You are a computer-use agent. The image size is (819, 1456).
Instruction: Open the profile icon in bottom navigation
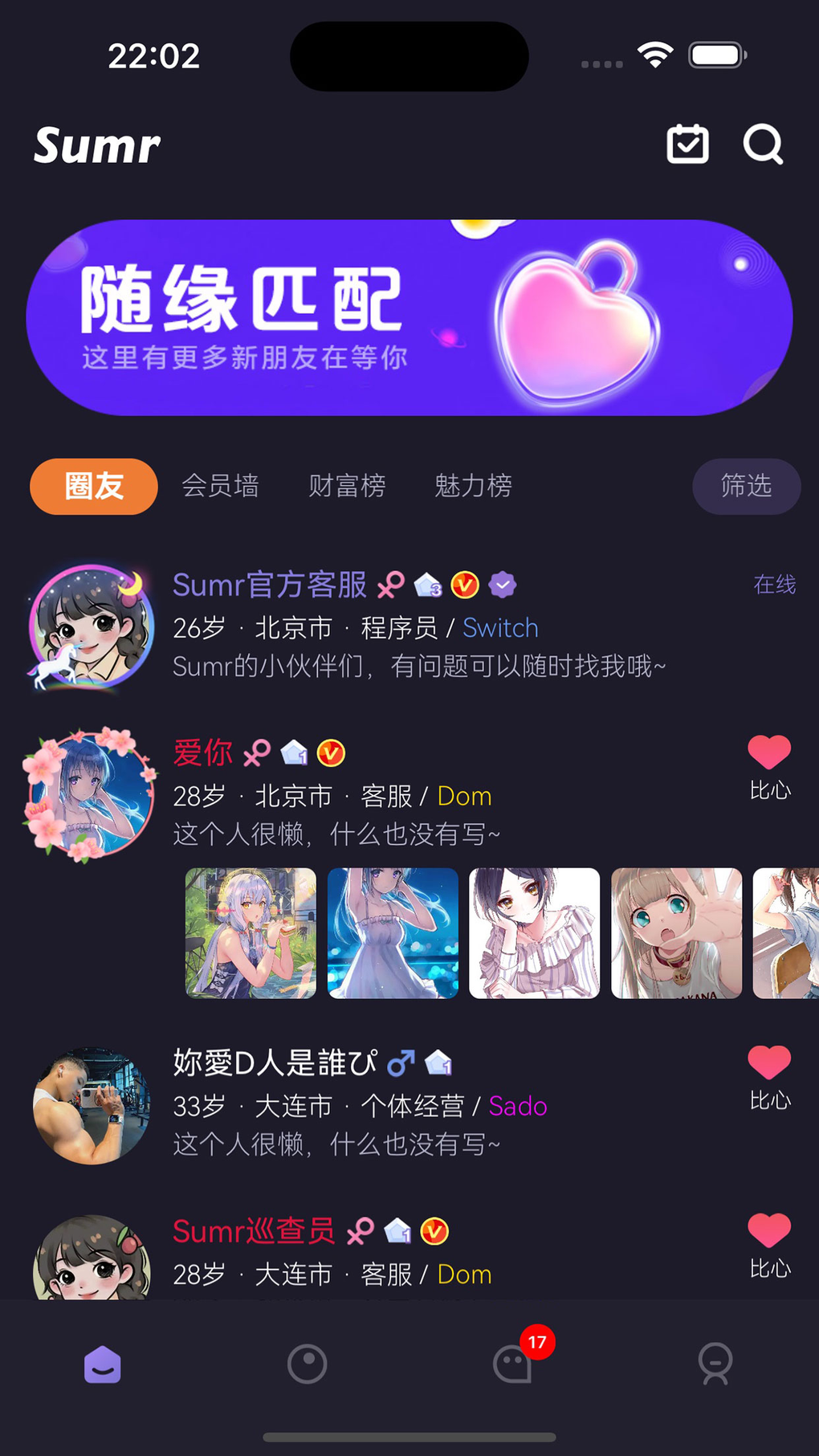(716, 1364)
